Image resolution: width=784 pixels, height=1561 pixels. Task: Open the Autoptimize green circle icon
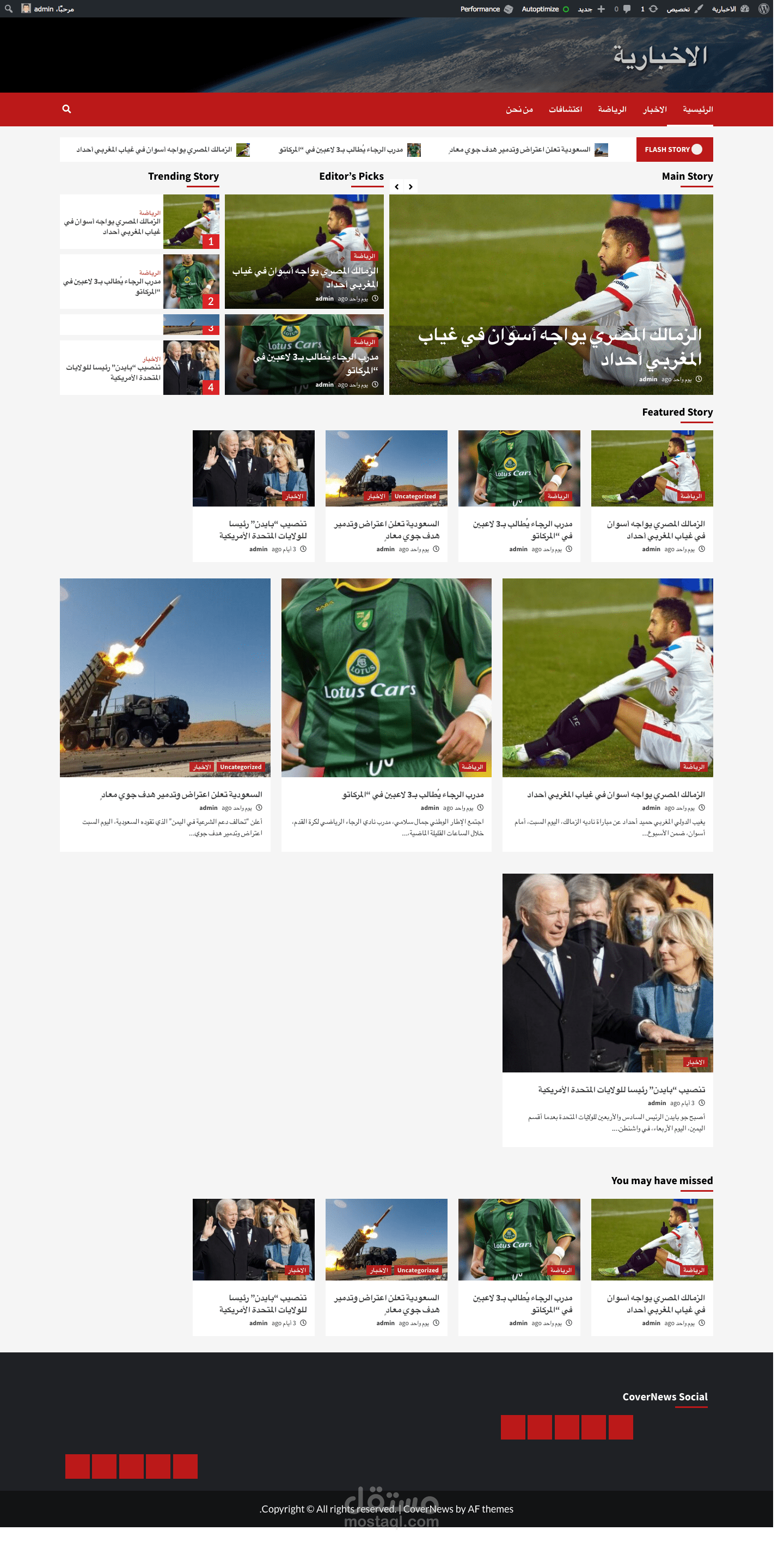click(566, 9)
